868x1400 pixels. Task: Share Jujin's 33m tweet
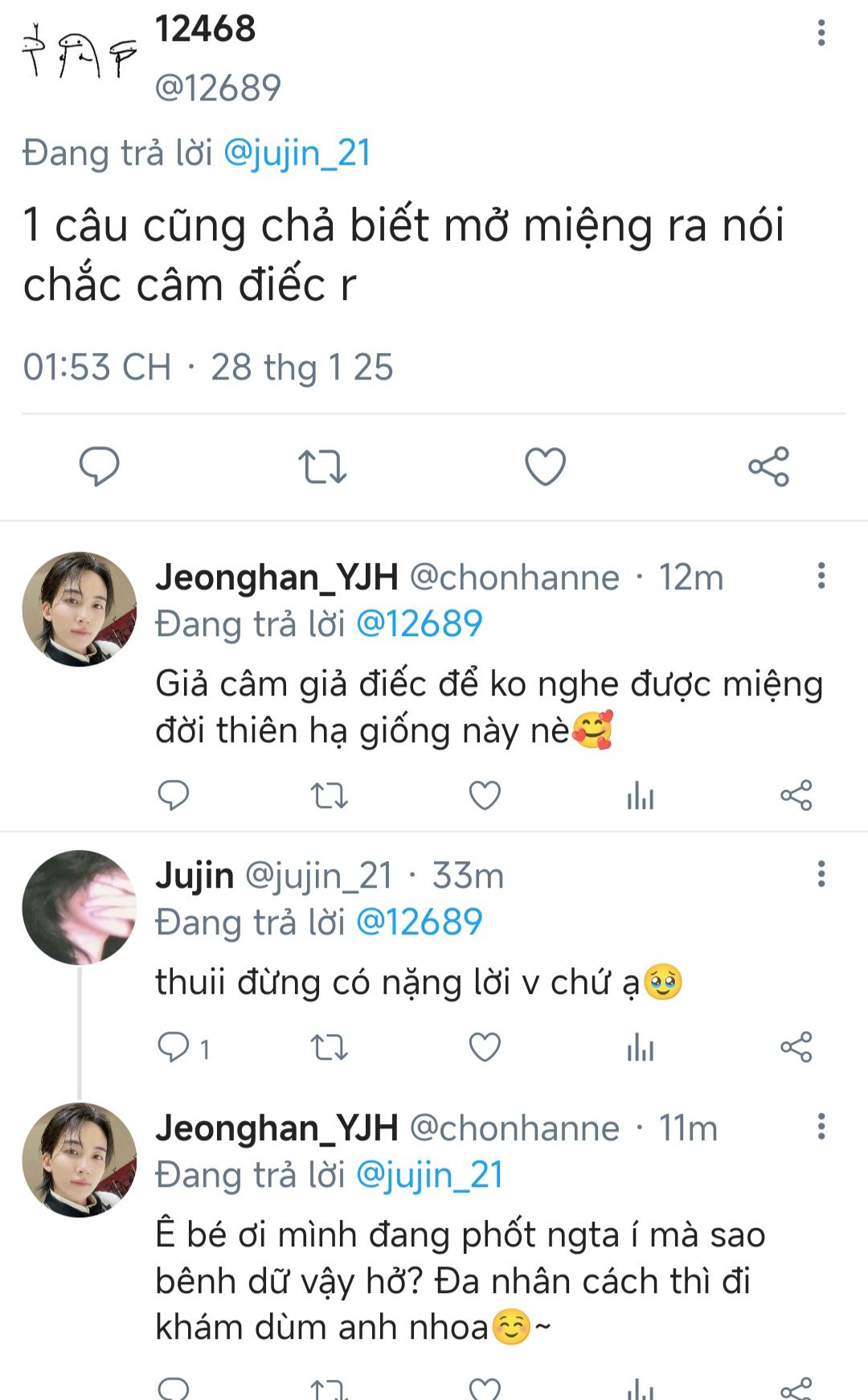(x=796, y=1048)
